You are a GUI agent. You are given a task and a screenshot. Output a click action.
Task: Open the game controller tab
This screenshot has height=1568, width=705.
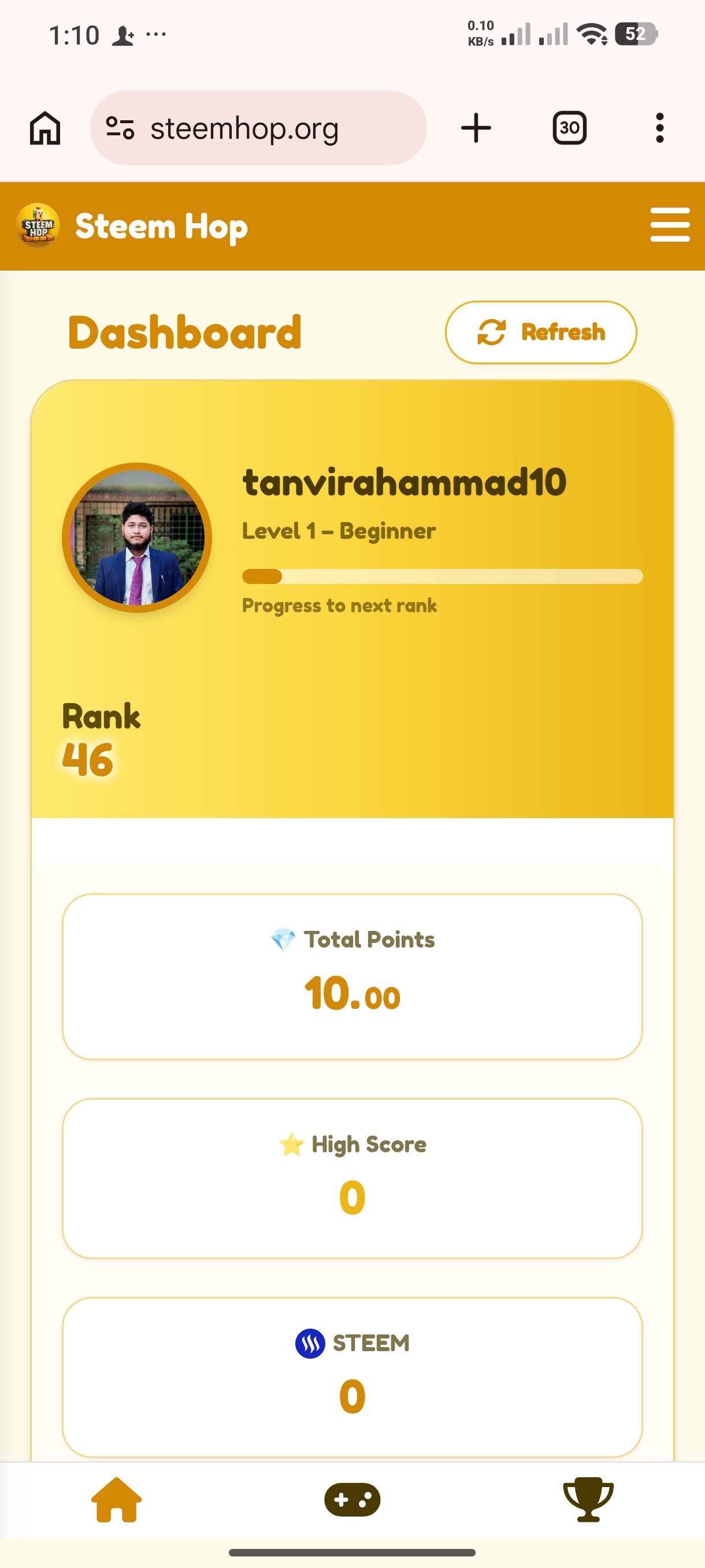click(x=352, y=1499)
